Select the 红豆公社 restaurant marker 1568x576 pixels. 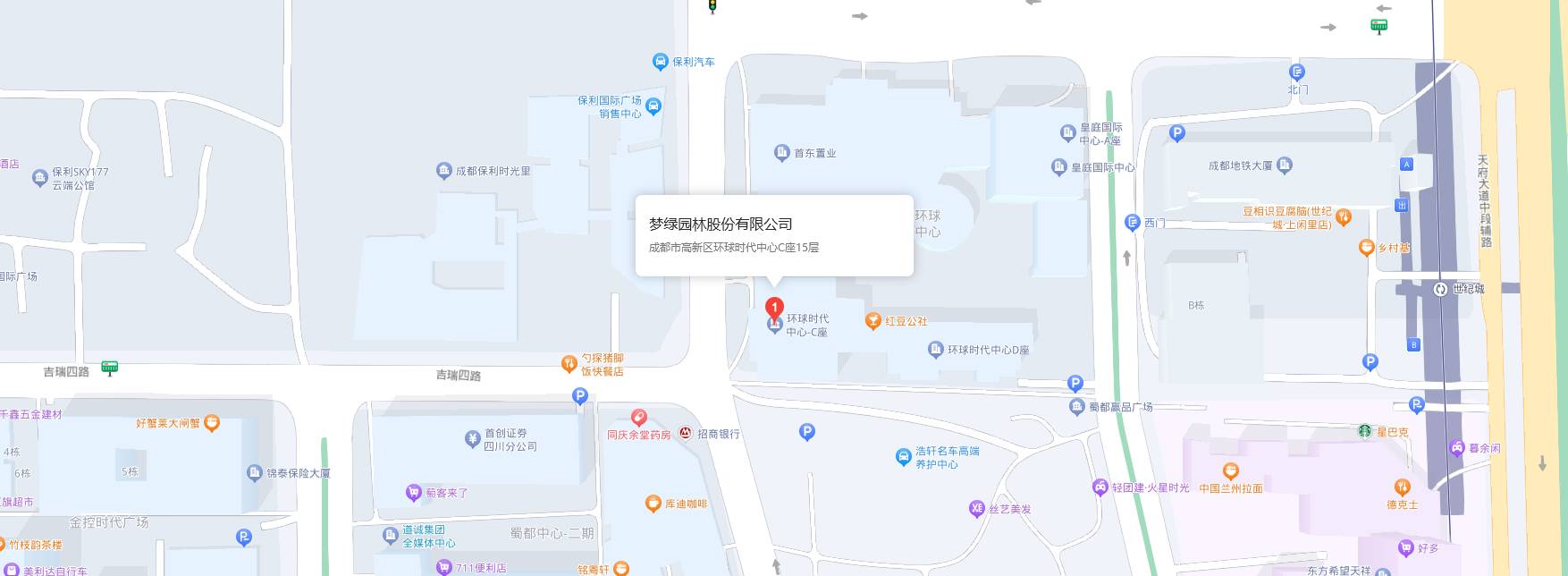pyautogui.click(x=873, y=320)
